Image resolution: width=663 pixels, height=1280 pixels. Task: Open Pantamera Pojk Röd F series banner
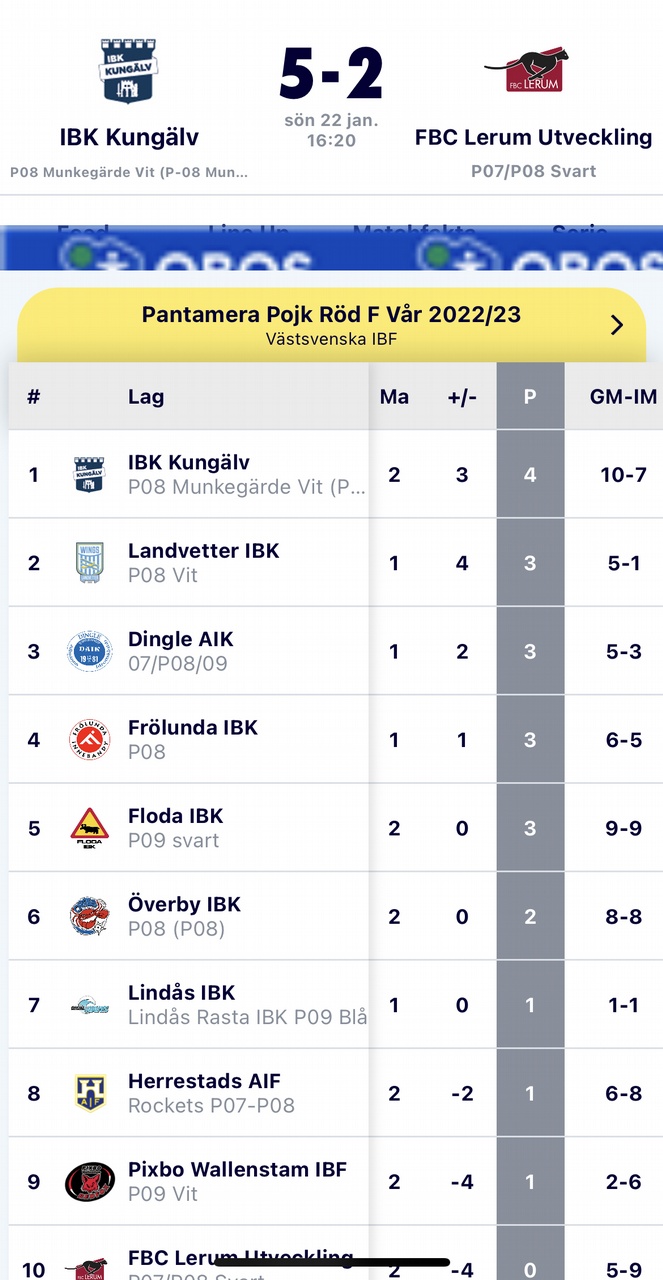pyautogui.click(x=331, y=325)
